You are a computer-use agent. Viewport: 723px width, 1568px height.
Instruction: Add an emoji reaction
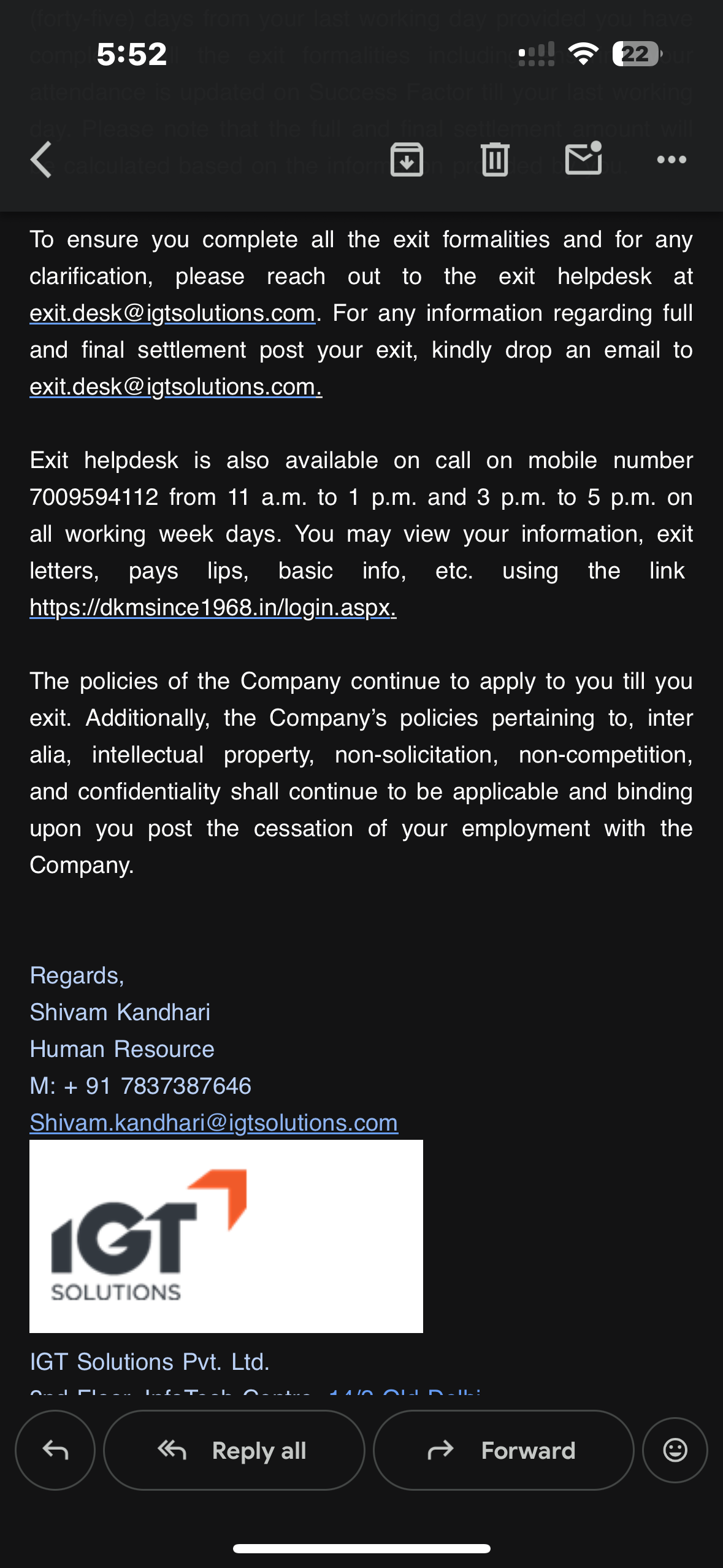tap(675, 1450)
